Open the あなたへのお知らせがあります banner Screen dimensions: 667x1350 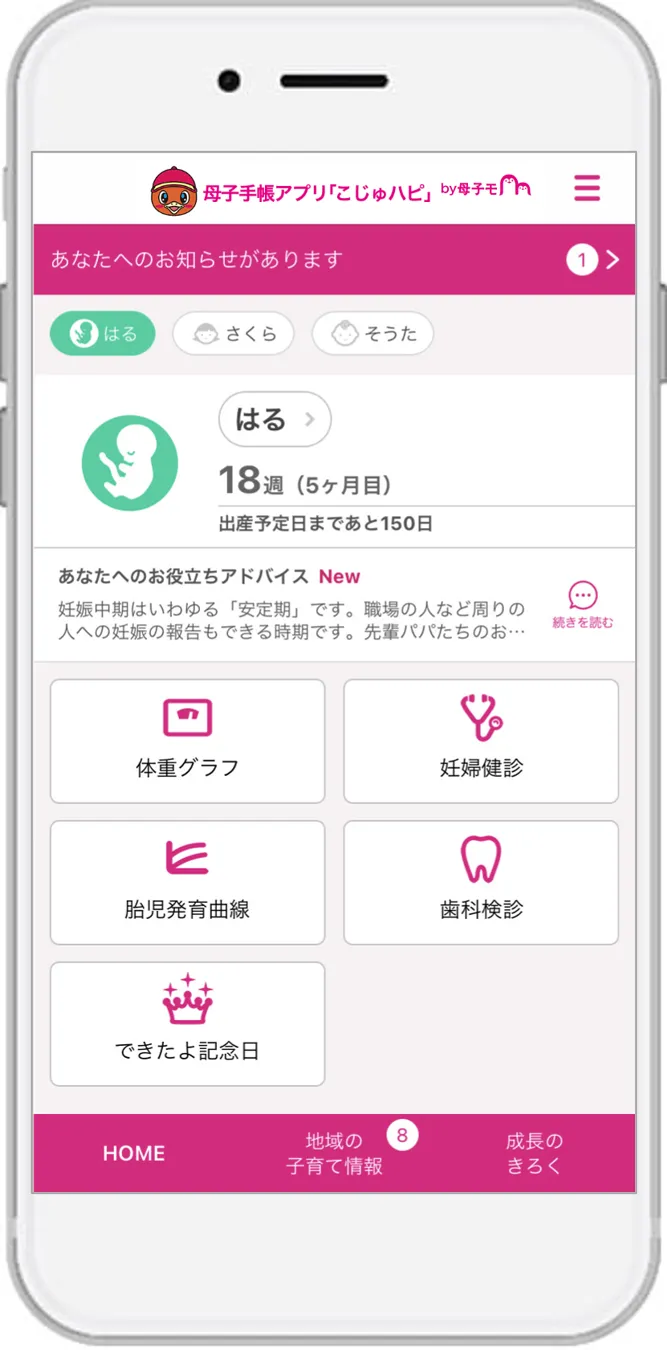[x=334, y=260]
